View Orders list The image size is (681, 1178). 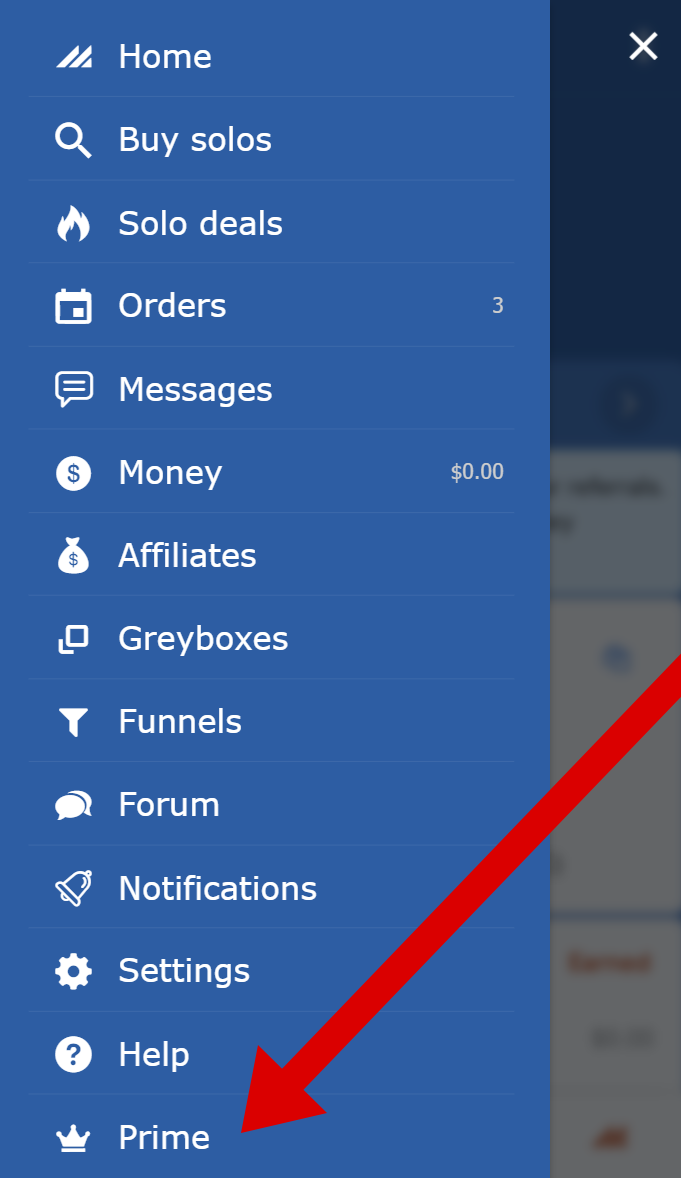click(172, 306)
